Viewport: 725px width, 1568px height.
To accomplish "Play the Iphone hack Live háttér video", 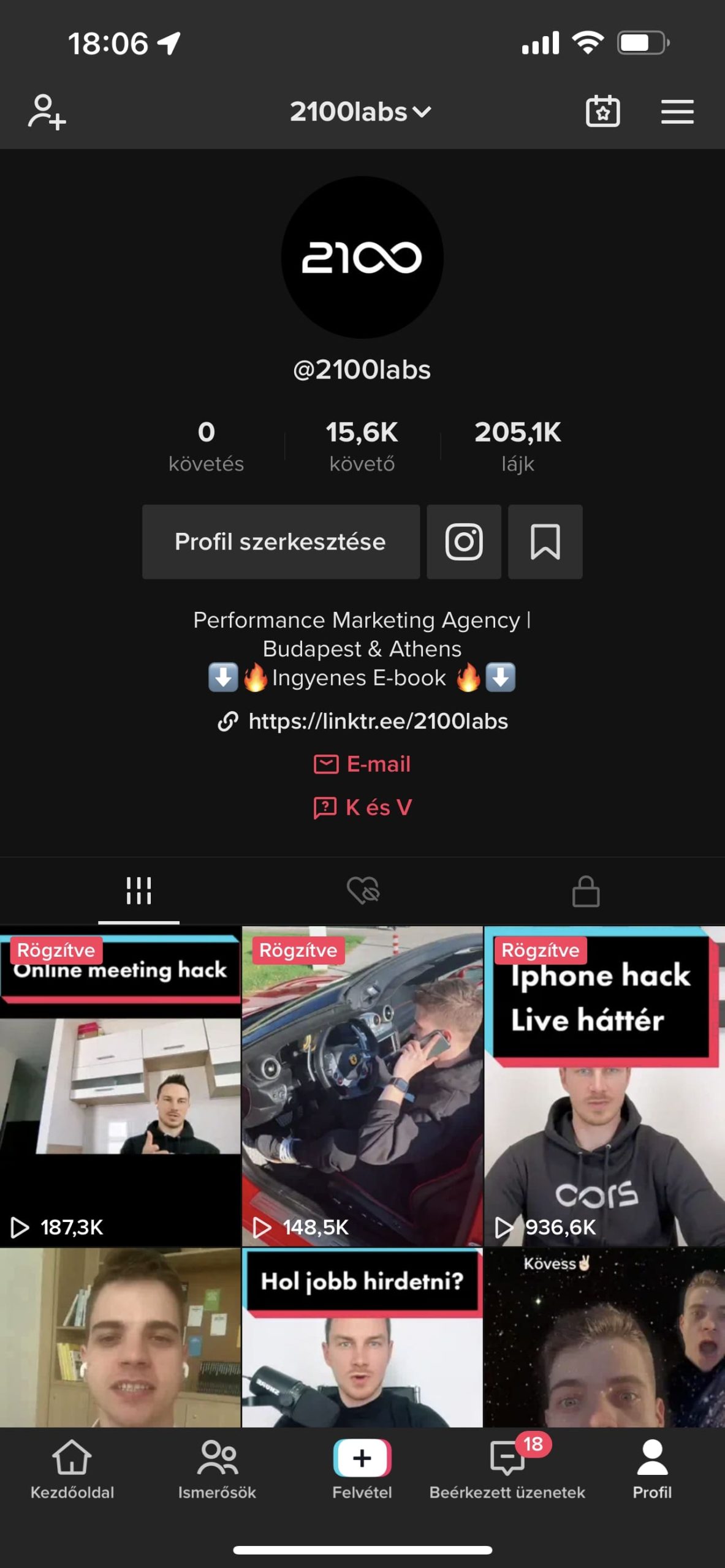I will pos(604,1086).
